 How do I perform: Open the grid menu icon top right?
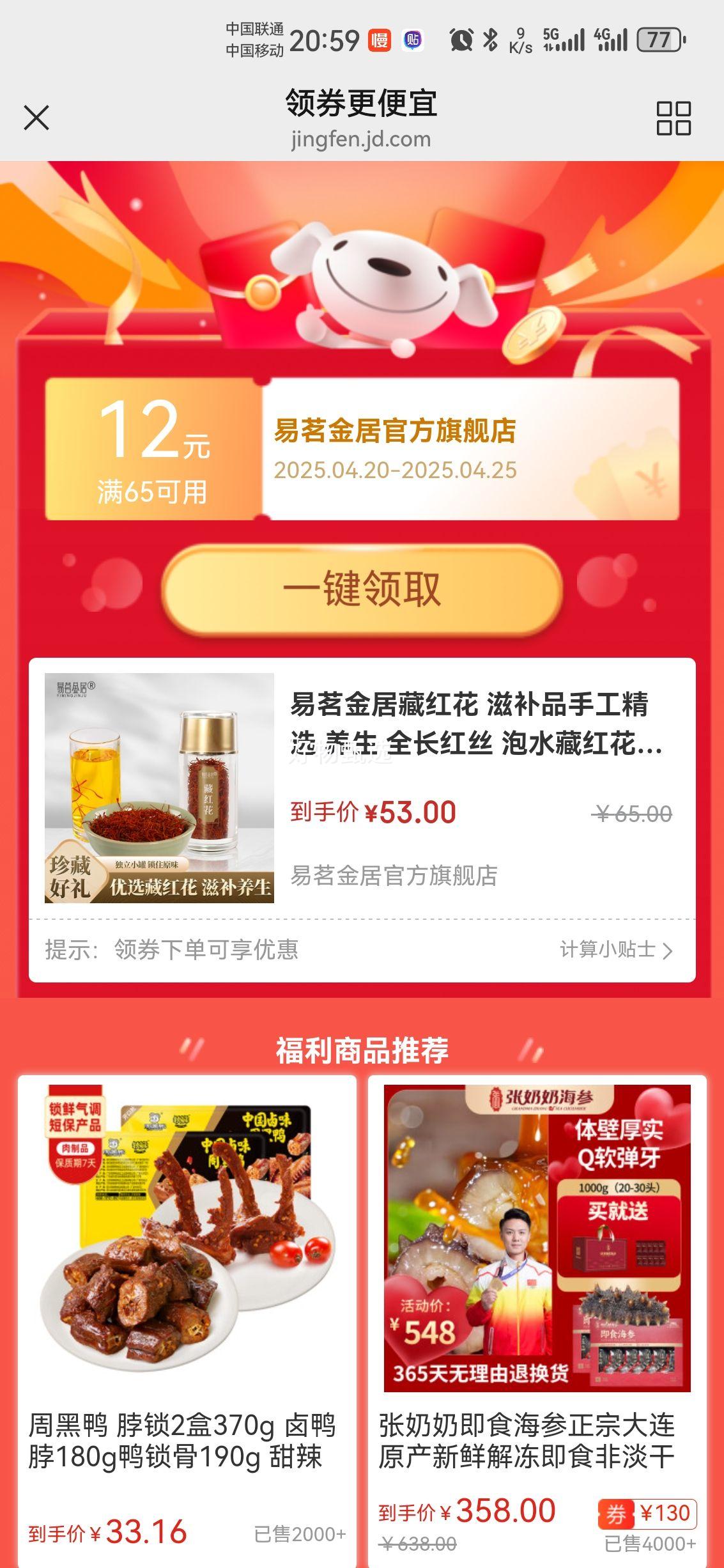pyautogui.click(x=675, y=119)
